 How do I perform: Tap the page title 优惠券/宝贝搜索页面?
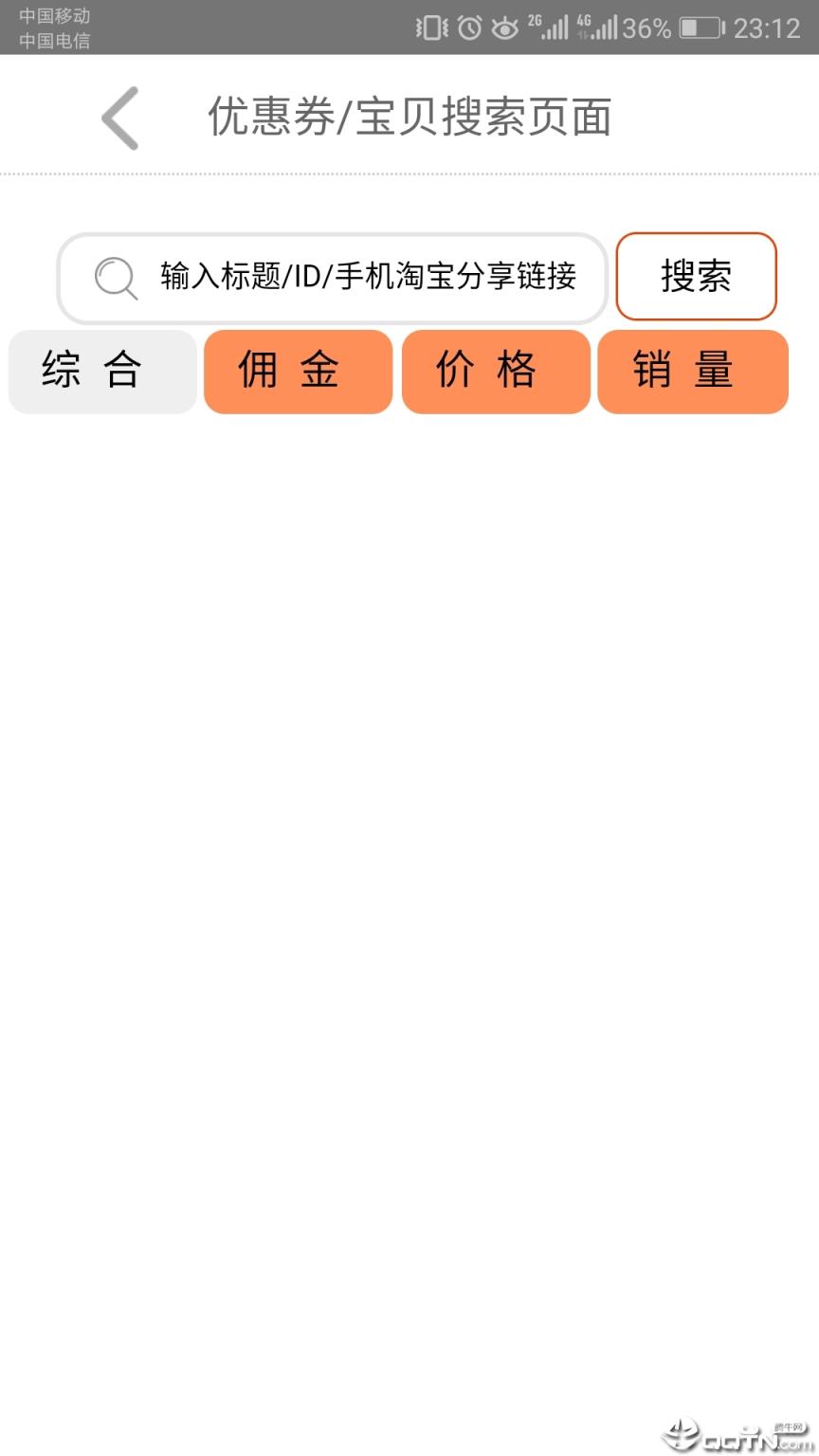(409, 117)
